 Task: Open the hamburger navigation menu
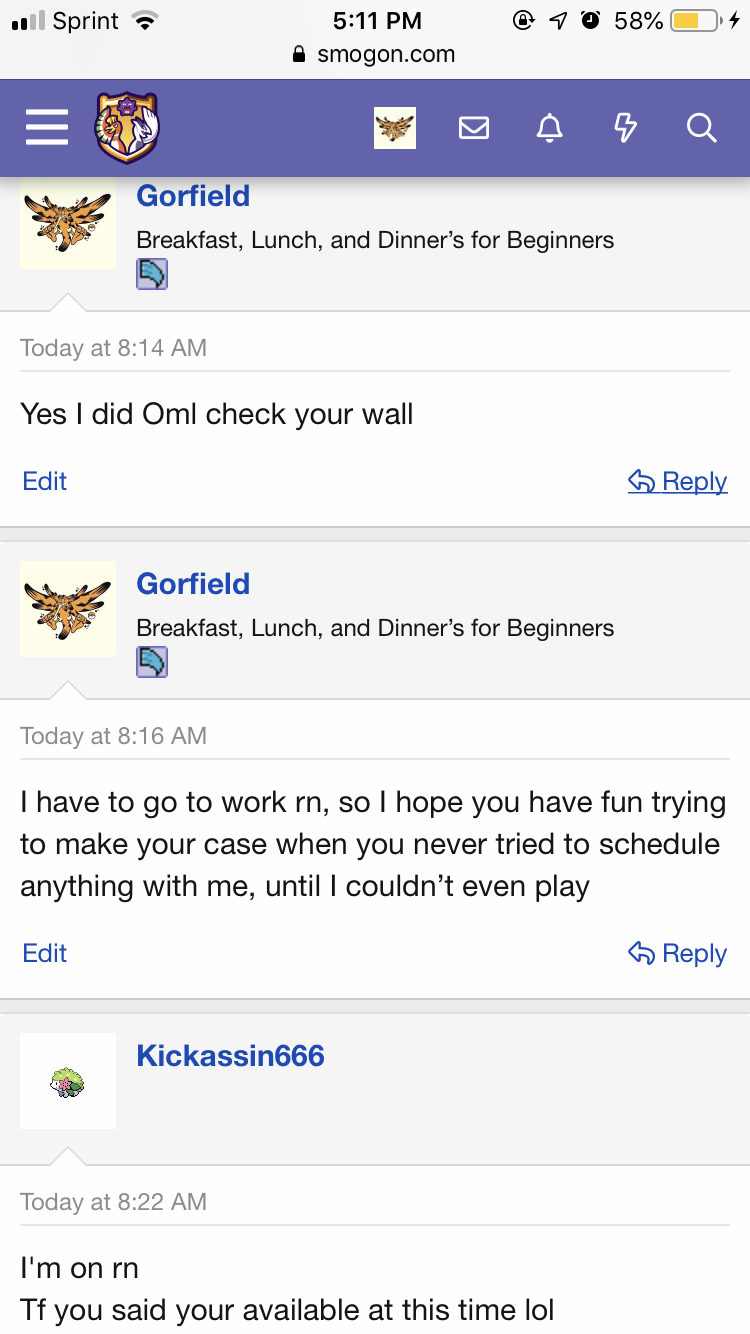[46, 128]
